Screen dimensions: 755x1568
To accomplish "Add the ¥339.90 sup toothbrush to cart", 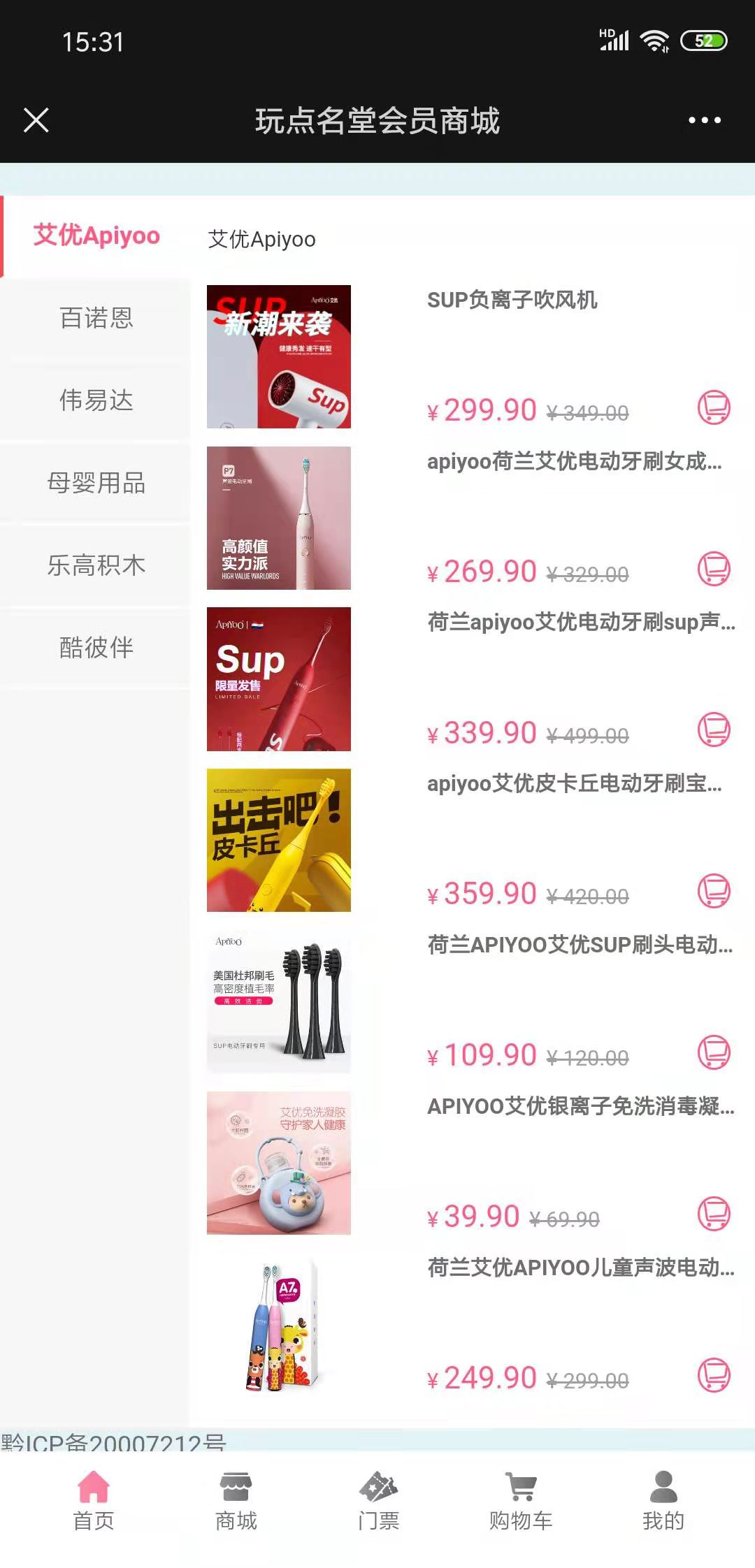I will (714, 730).
